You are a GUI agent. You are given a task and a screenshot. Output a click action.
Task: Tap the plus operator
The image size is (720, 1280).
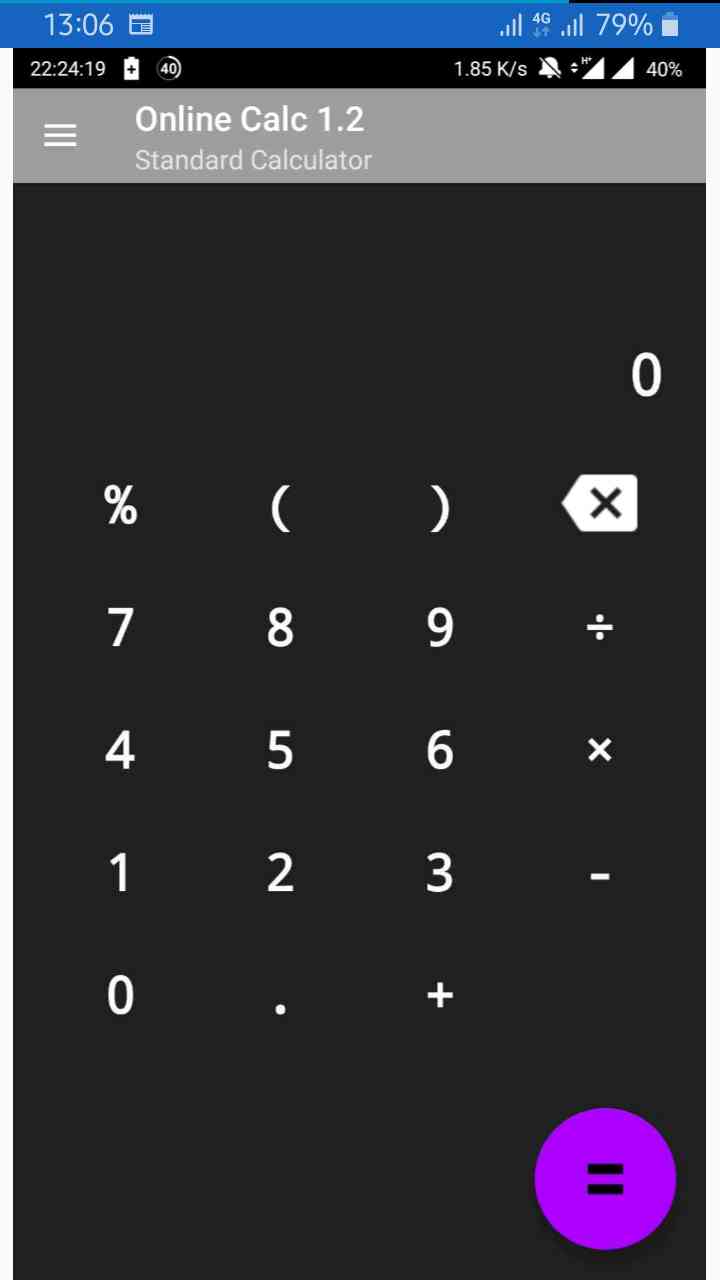tap(439, 995)
